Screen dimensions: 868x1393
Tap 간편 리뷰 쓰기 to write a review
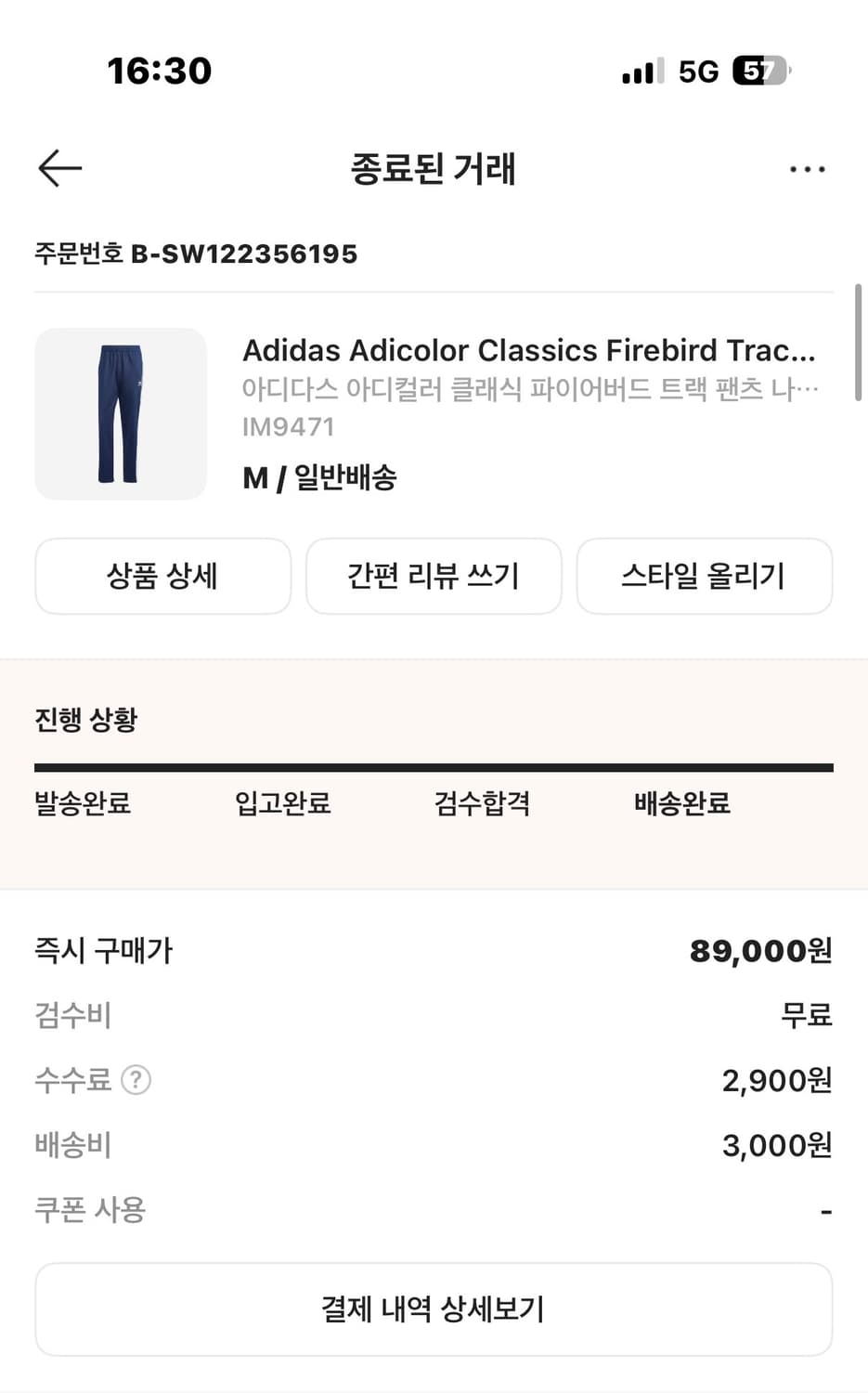(x=434, y=576)
